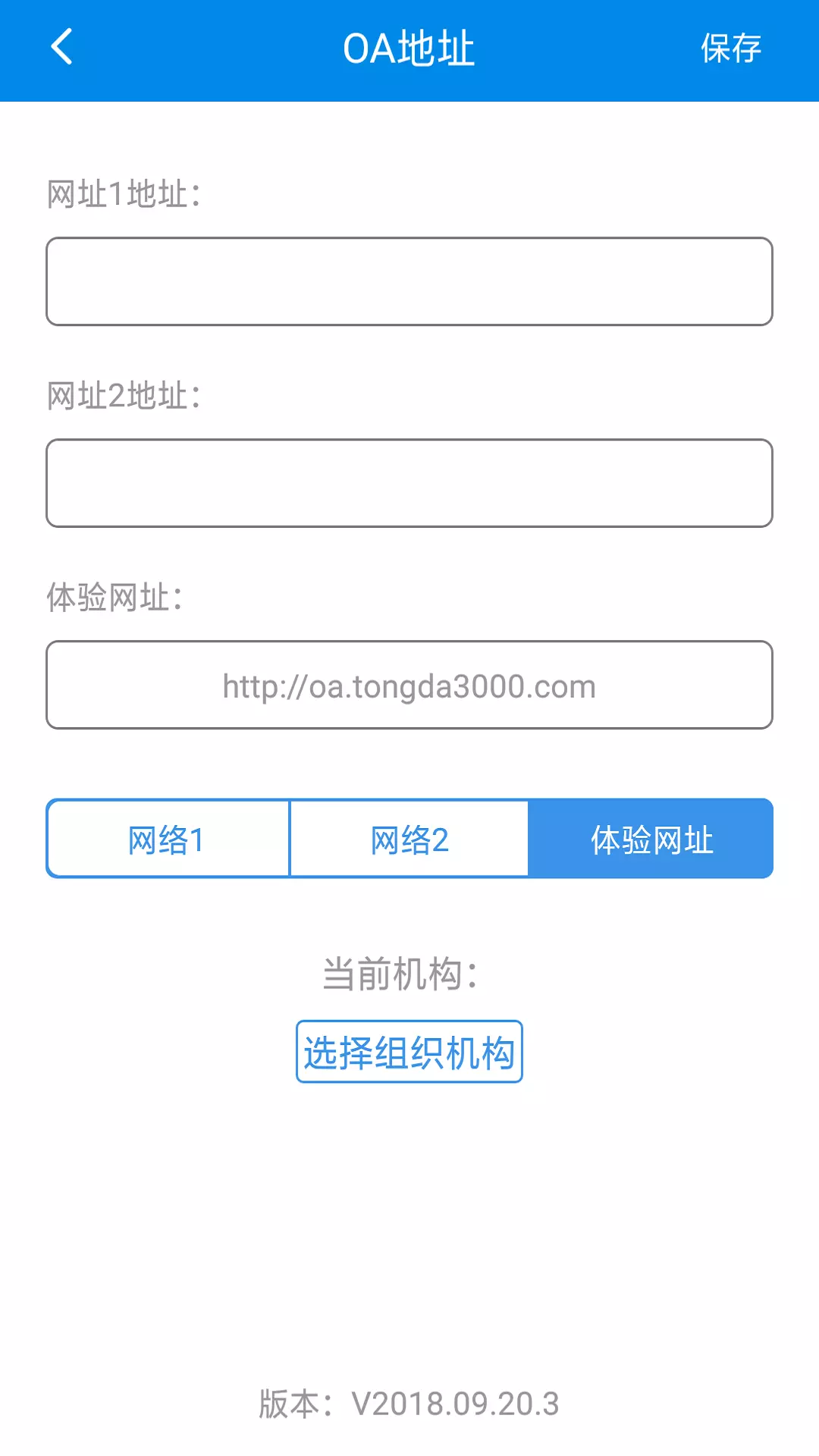Switch to the 网络2 segment
The height and width of the screenshot is (1456, 819).
[x=409, y=839]
